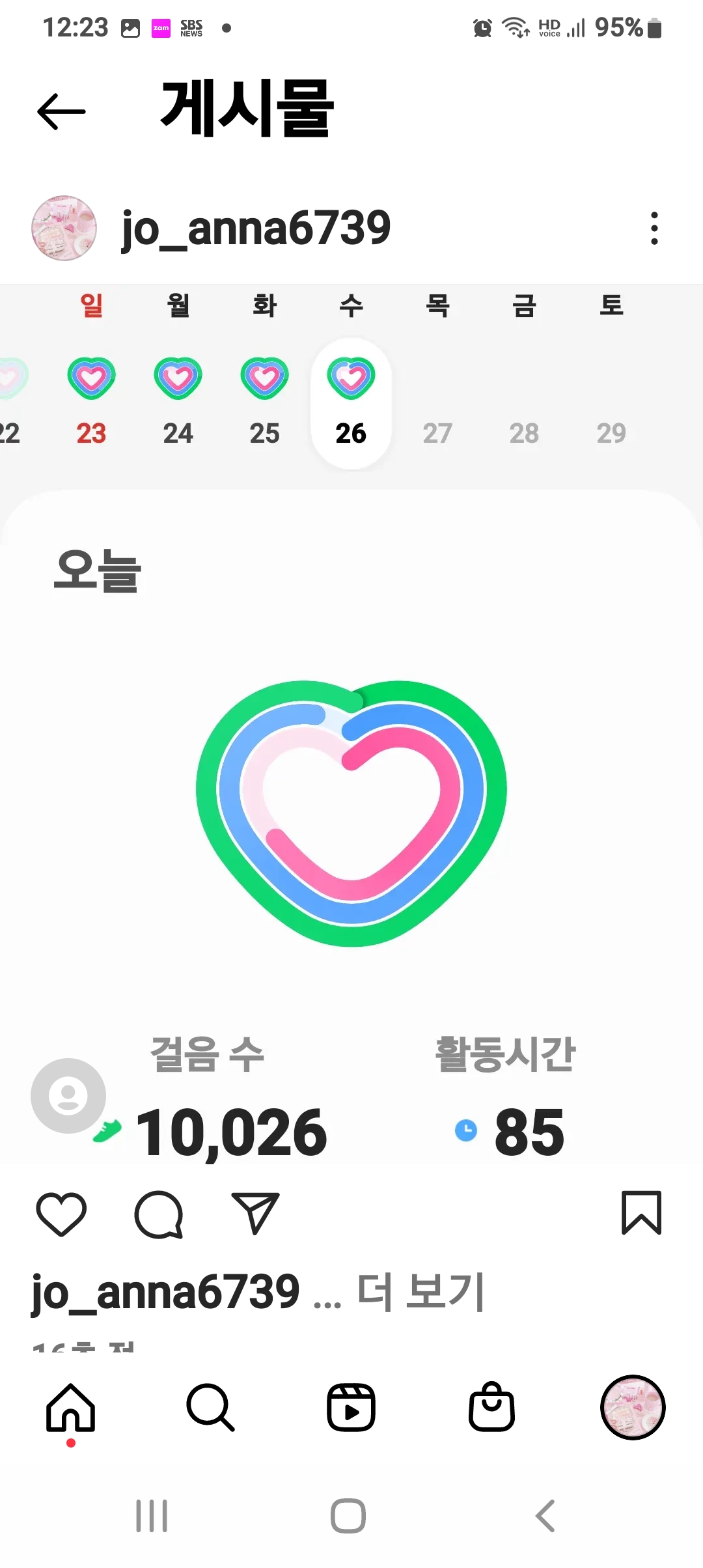Open comments on this post
703x1568 pixels.
[x=158, y=1214]
